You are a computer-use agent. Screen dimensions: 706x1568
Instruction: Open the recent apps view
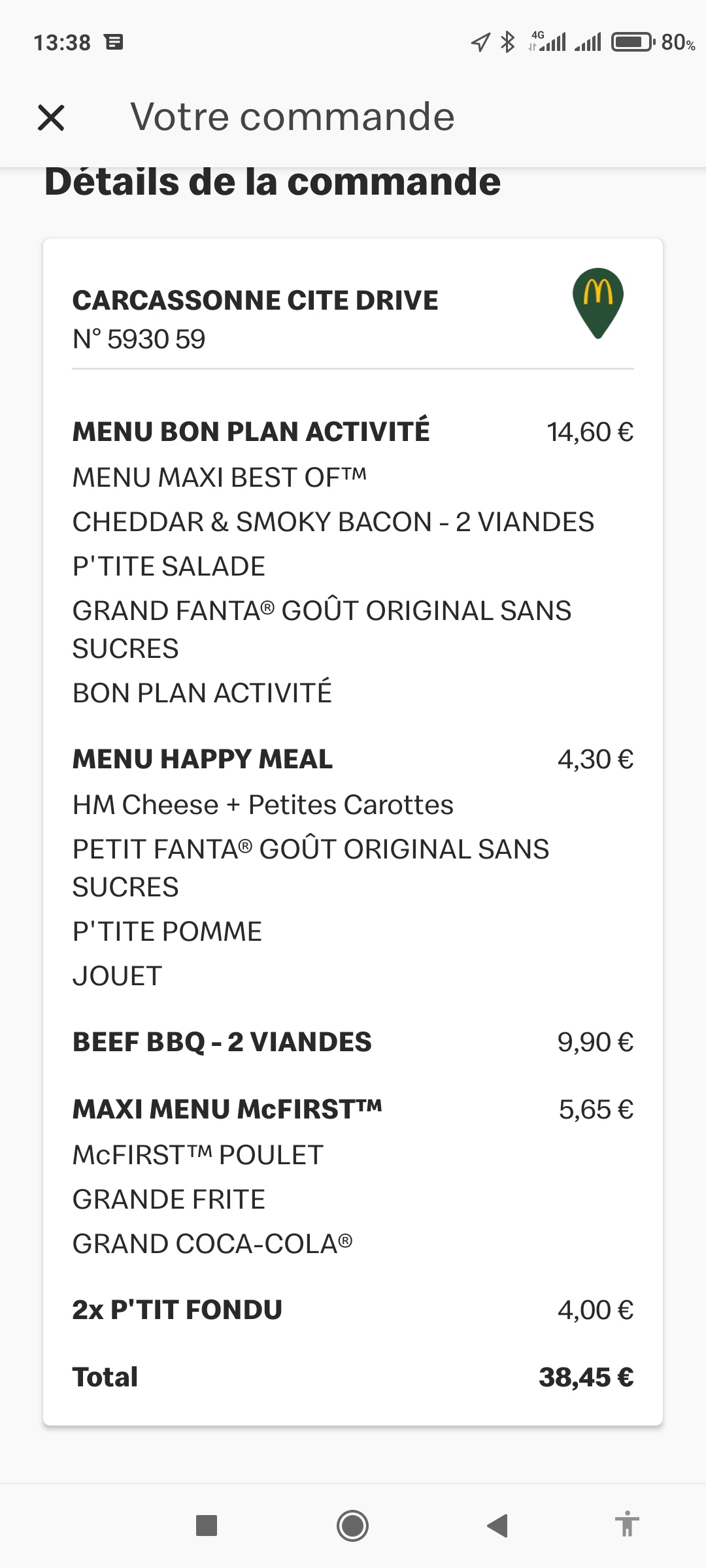[x=207, y=1526]
